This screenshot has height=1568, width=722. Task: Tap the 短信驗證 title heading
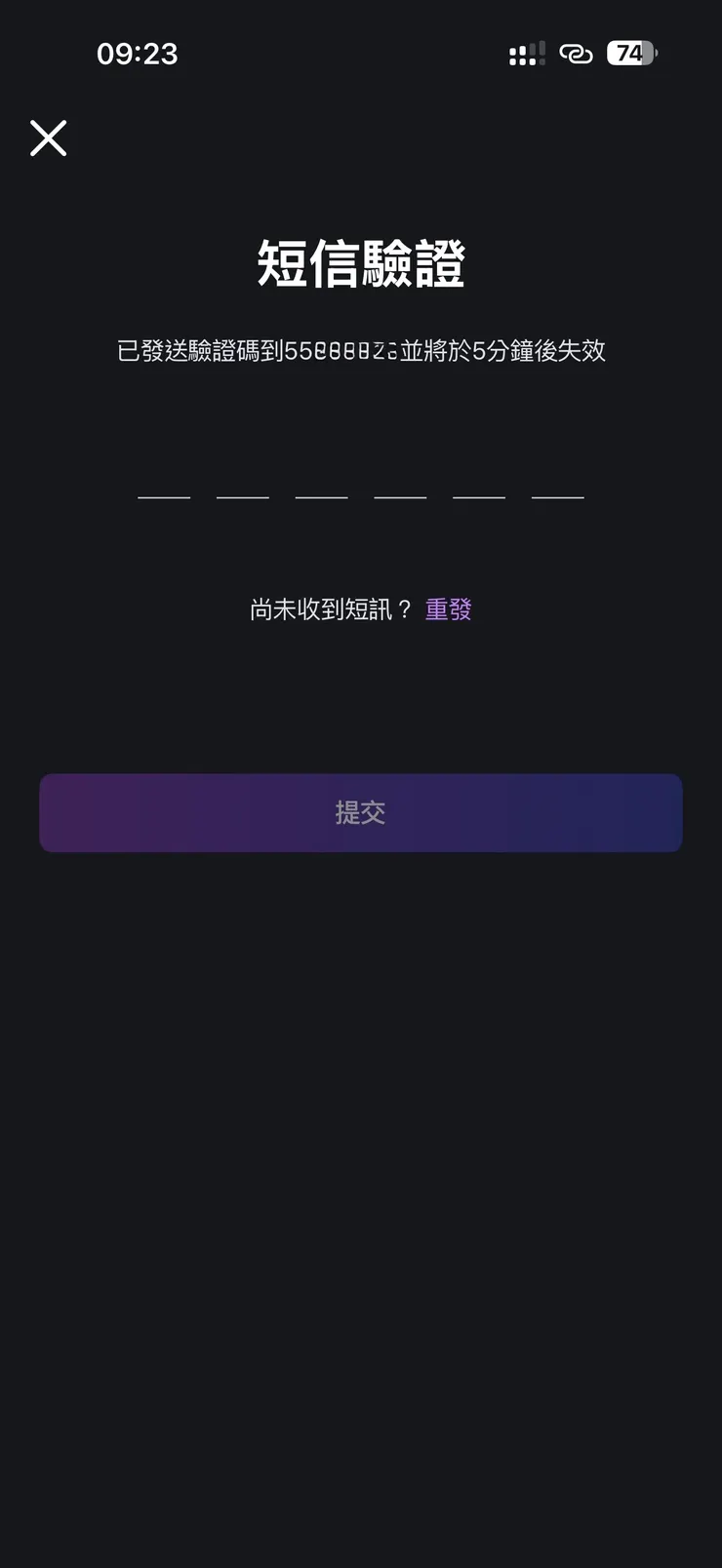[361, 261]
